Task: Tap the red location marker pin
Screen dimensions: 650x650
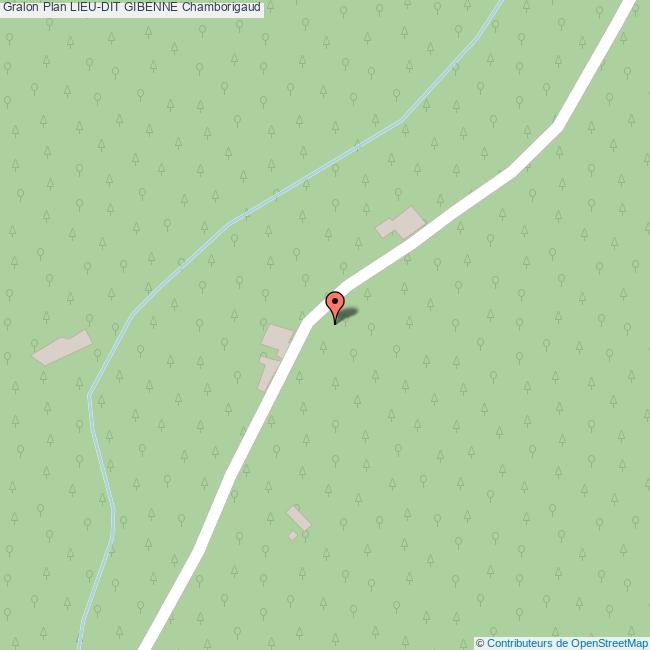Action: (x=335, y=303)
